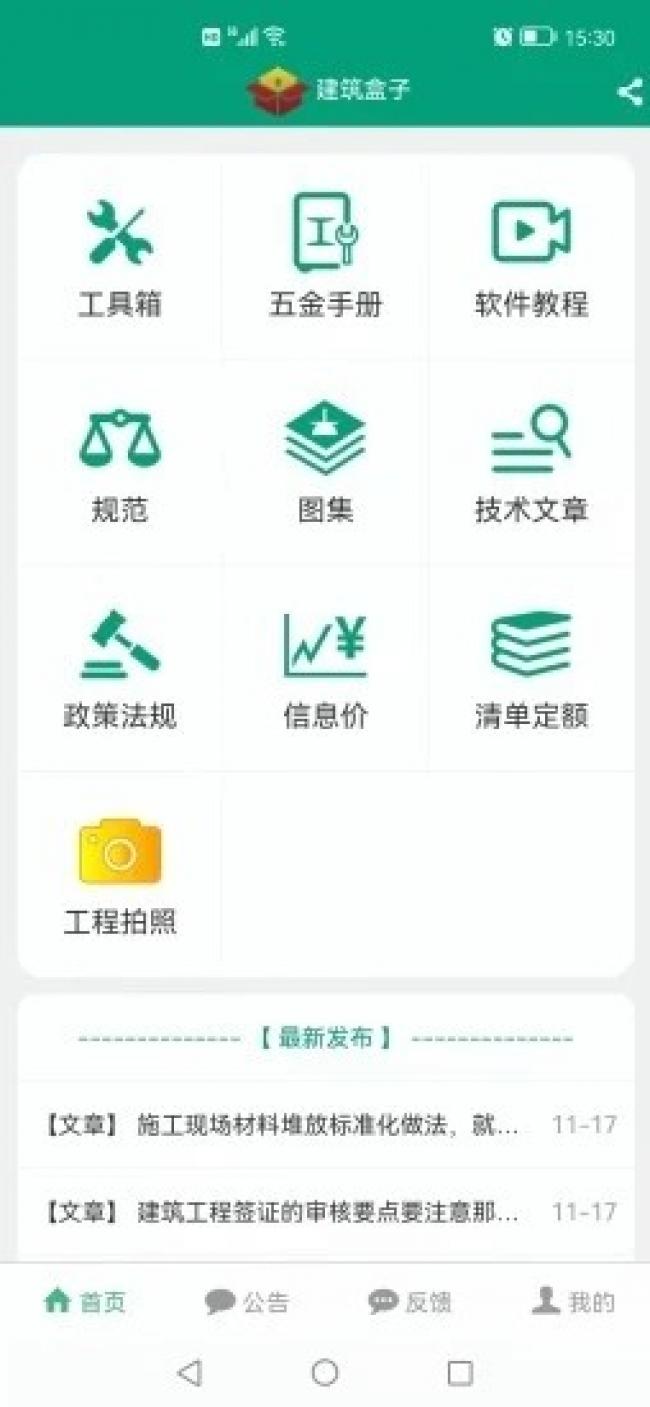This screenshot has height=1407, width=650.
Task: Open 信息价 price information
Action: 325,669
